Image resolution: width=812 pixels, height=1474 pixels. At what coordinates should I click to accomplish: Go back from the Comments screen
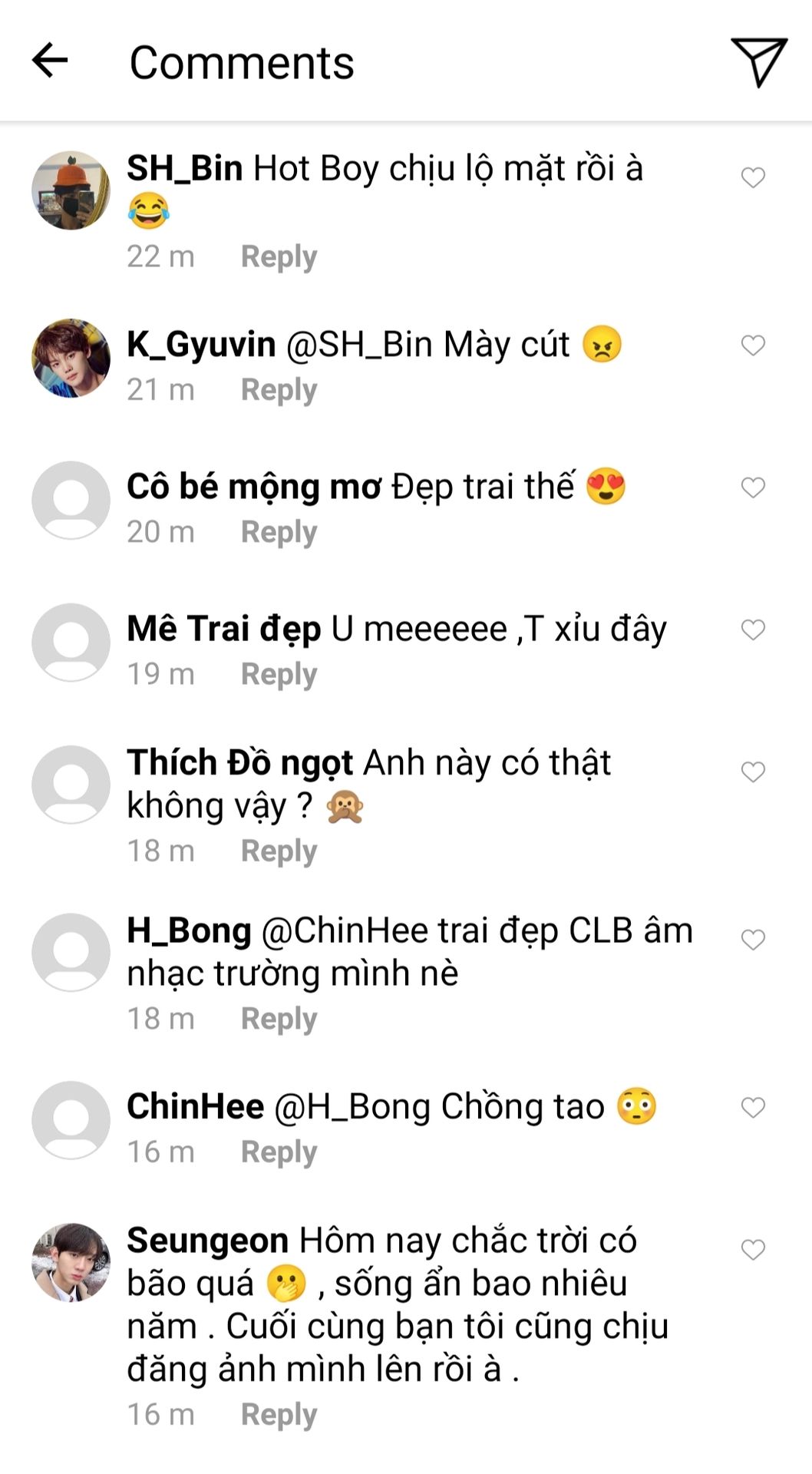point(51,61)
